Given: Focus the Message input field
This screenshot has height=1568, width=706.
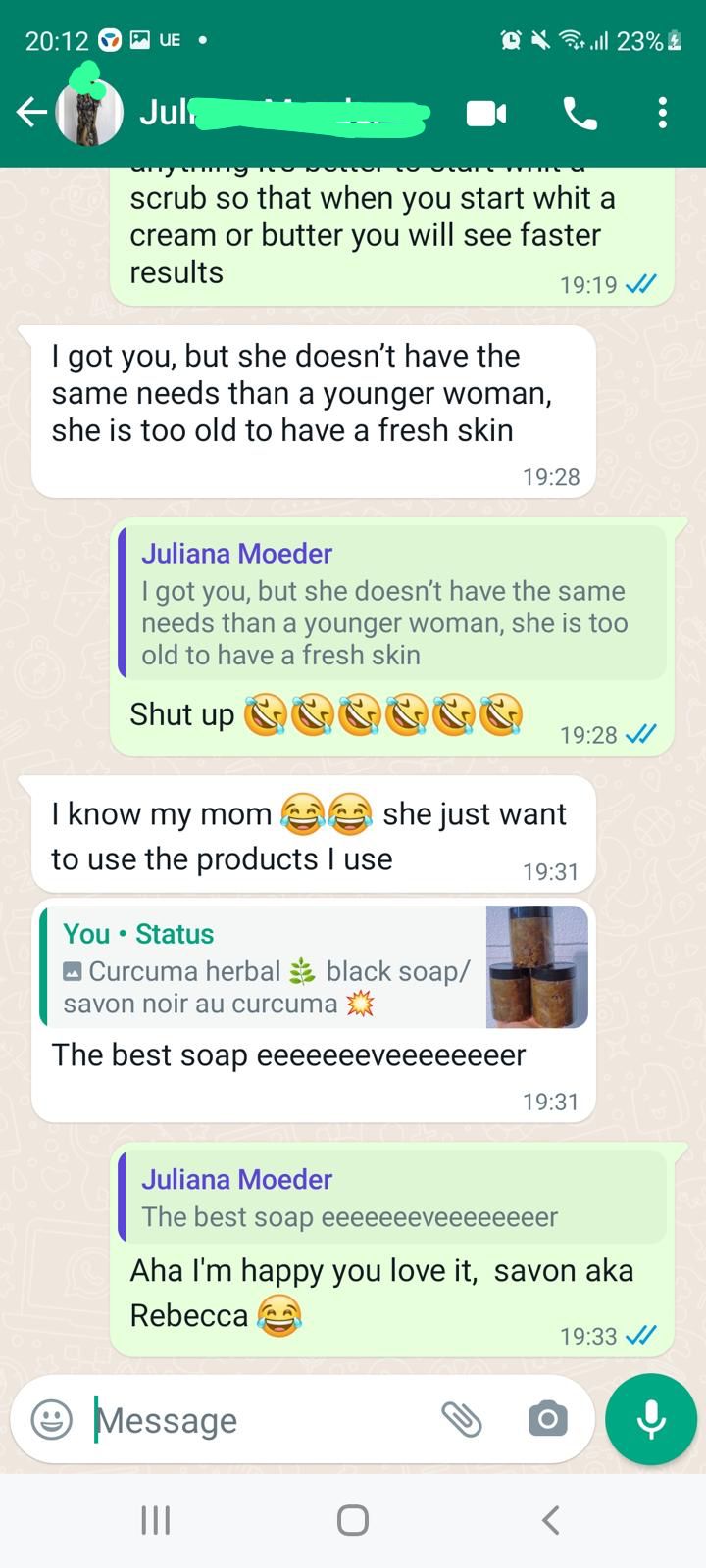Looking at the screenshot, I should (260, 1420).
